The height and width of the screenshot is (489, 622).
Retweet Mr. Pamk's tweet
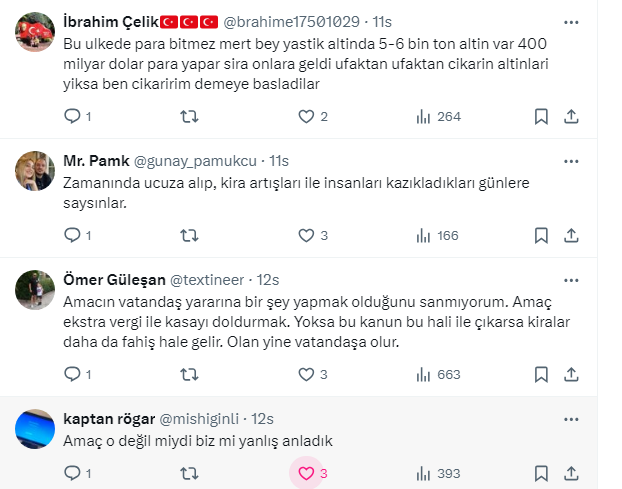point(188,235)
